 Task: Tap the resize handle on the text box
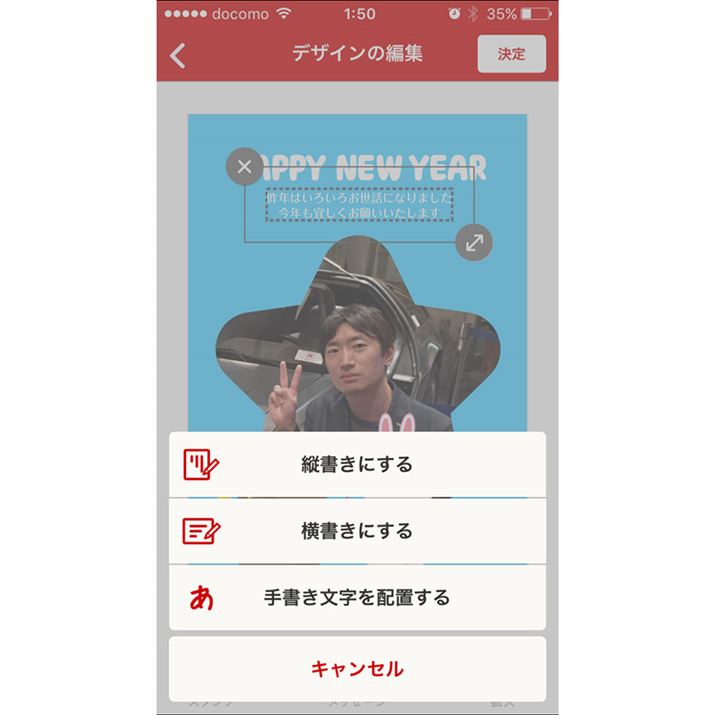click(474, 242)
